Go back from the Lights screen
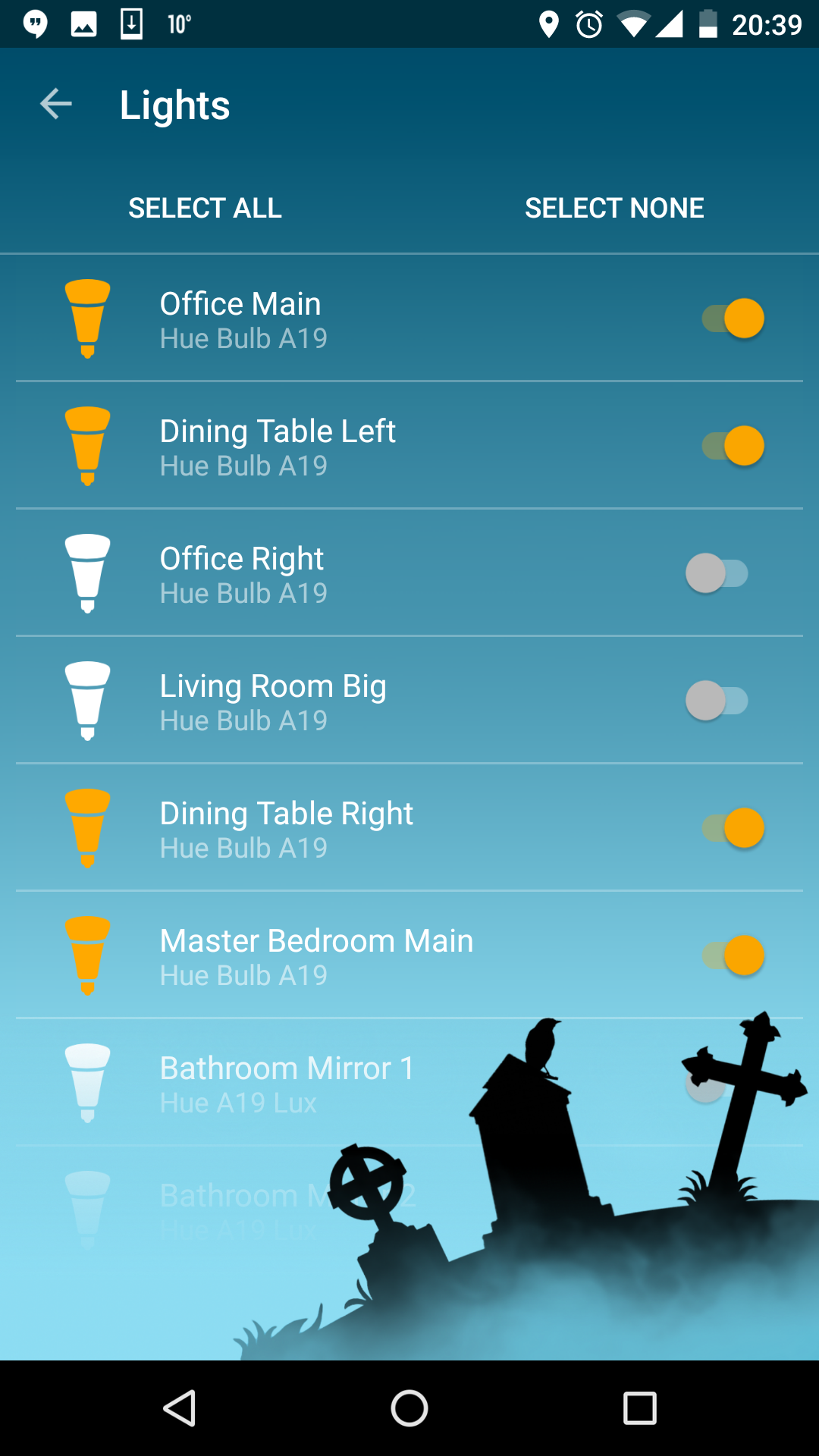This screenshot has height=1456, width=819. (56, 105)
